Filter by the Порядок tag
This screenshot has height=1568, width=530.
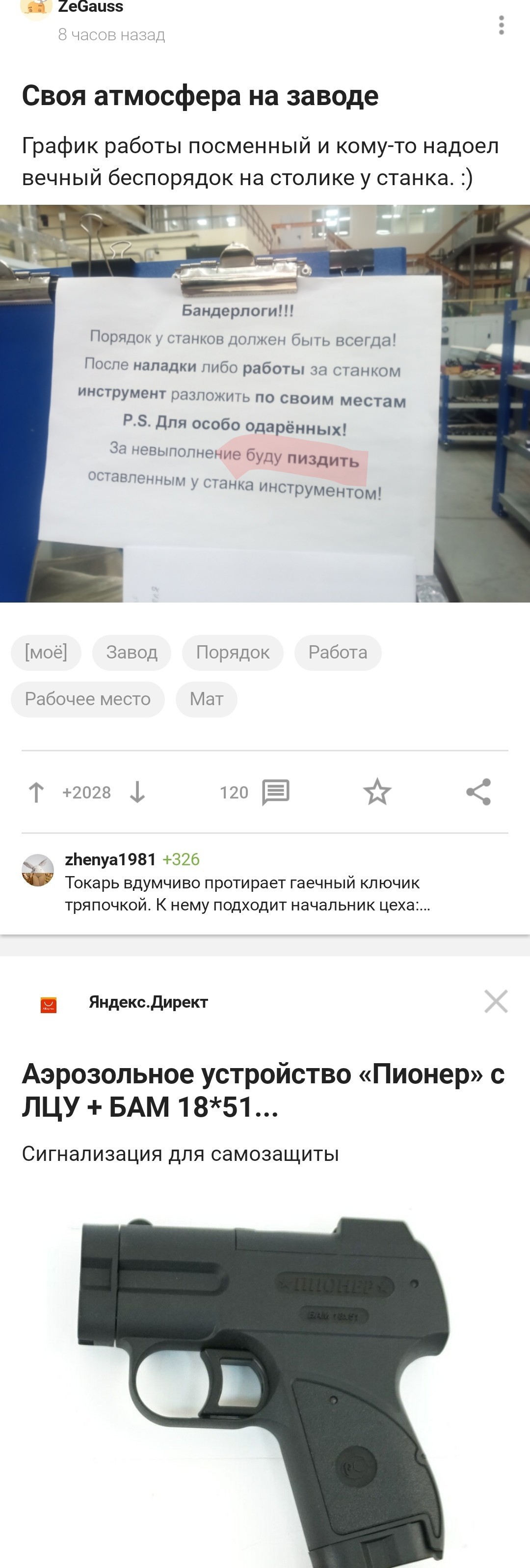click(x=233, y=653)
